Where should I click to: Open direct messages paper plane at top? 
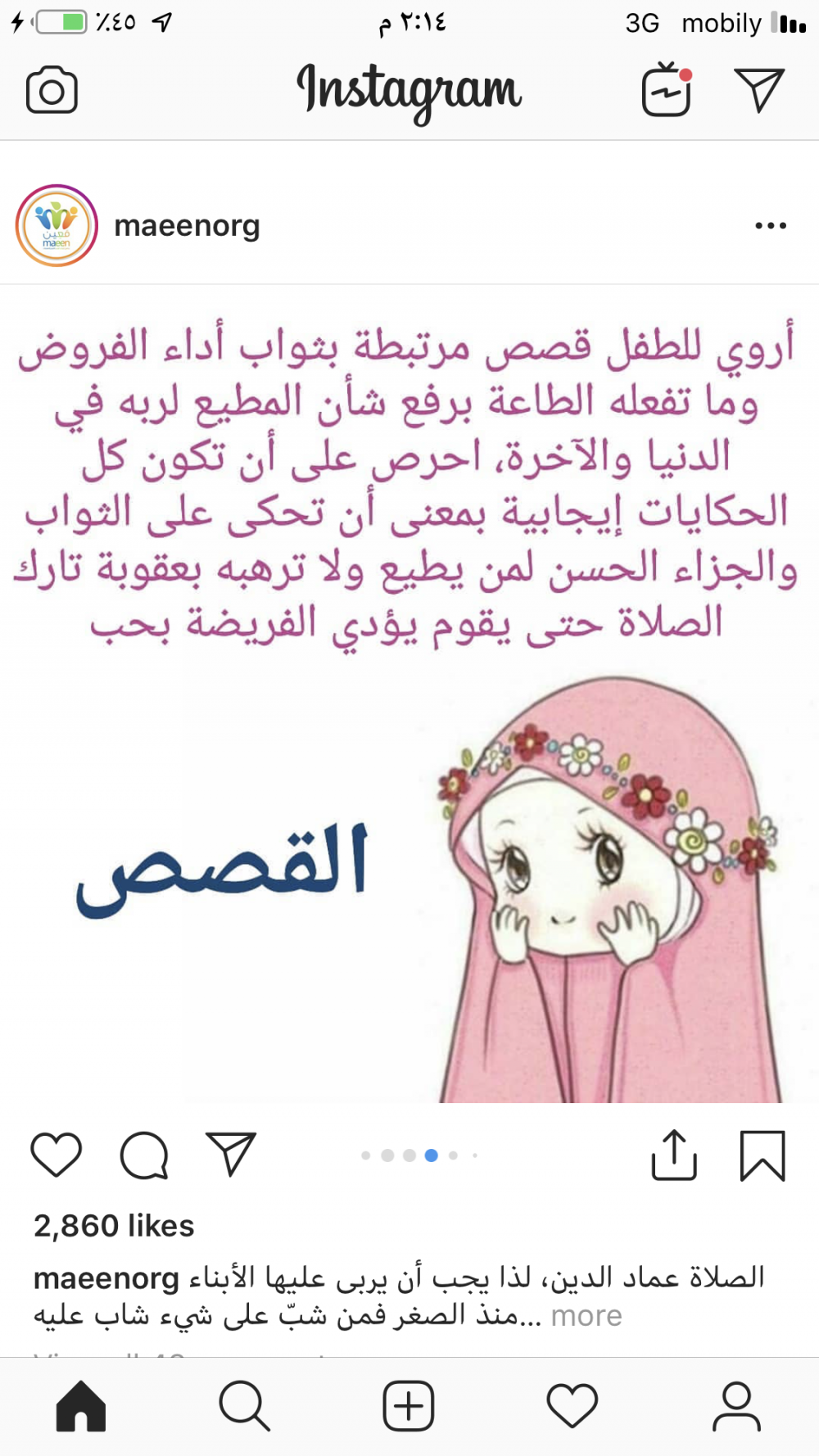(759, 90)
